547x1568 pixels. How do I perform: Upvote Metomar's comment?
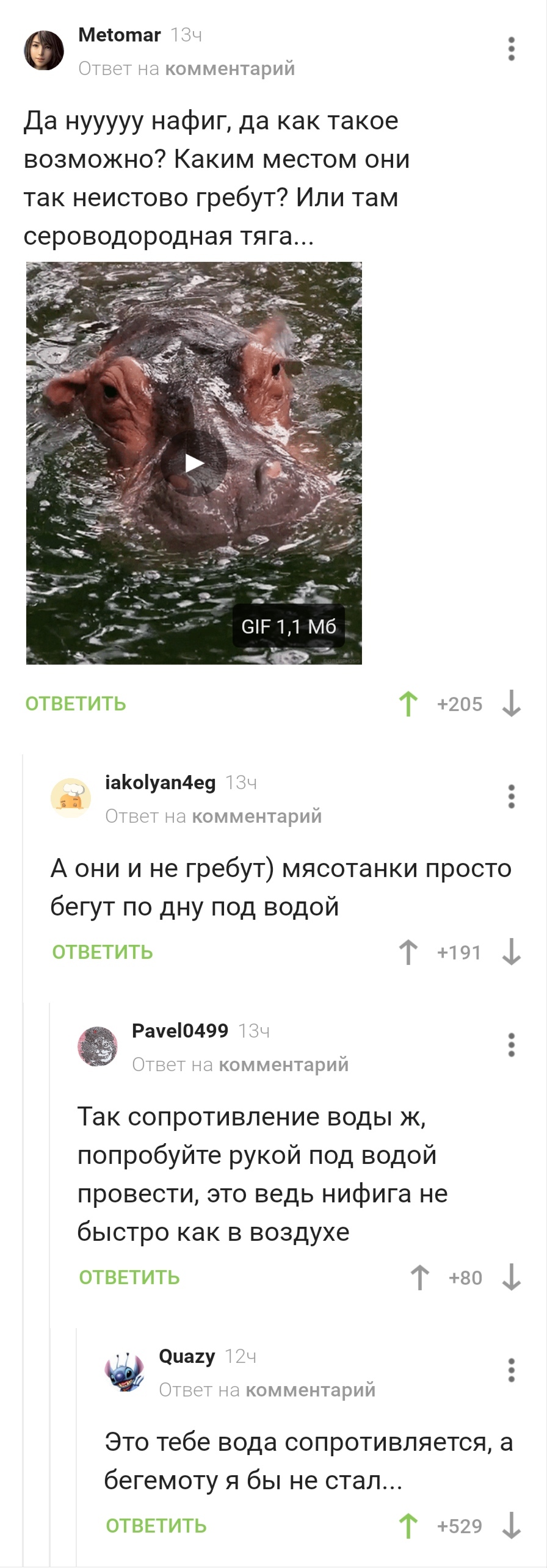click(x=408, y=704)
